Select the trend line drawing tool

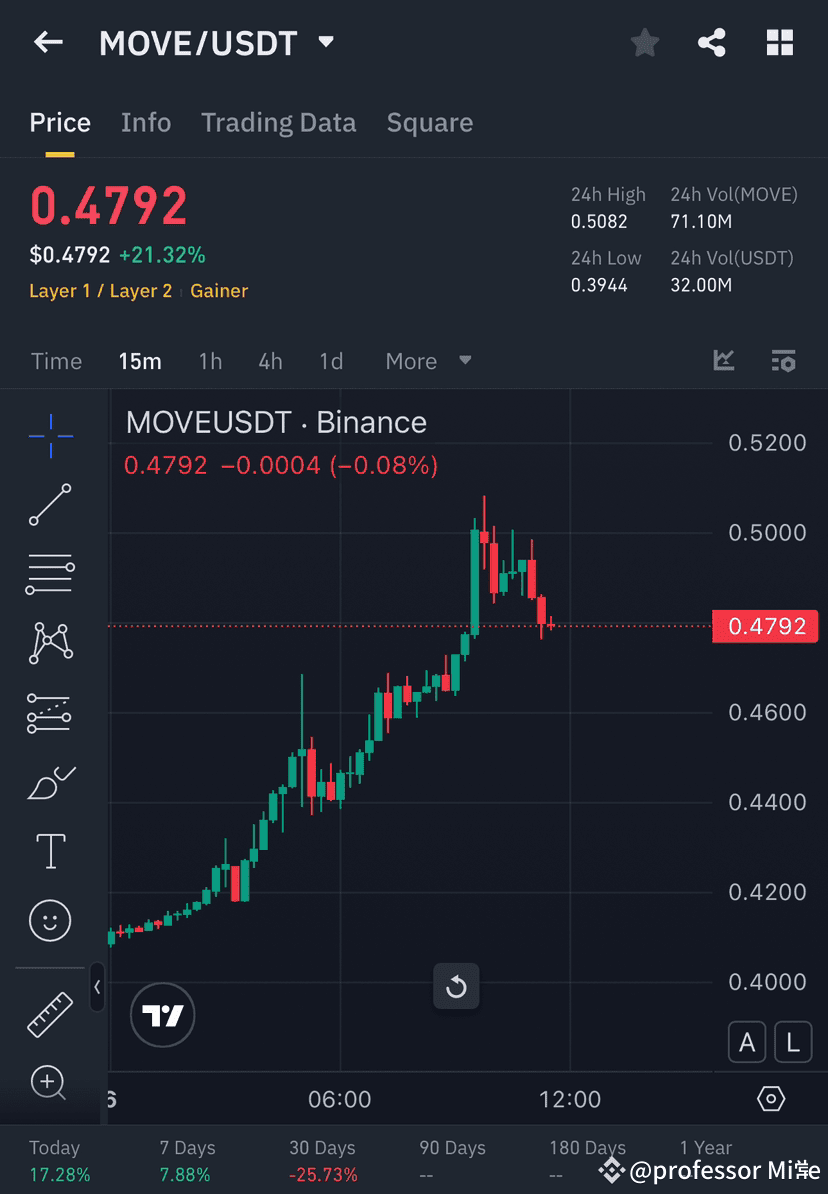[x=50, y=505]
